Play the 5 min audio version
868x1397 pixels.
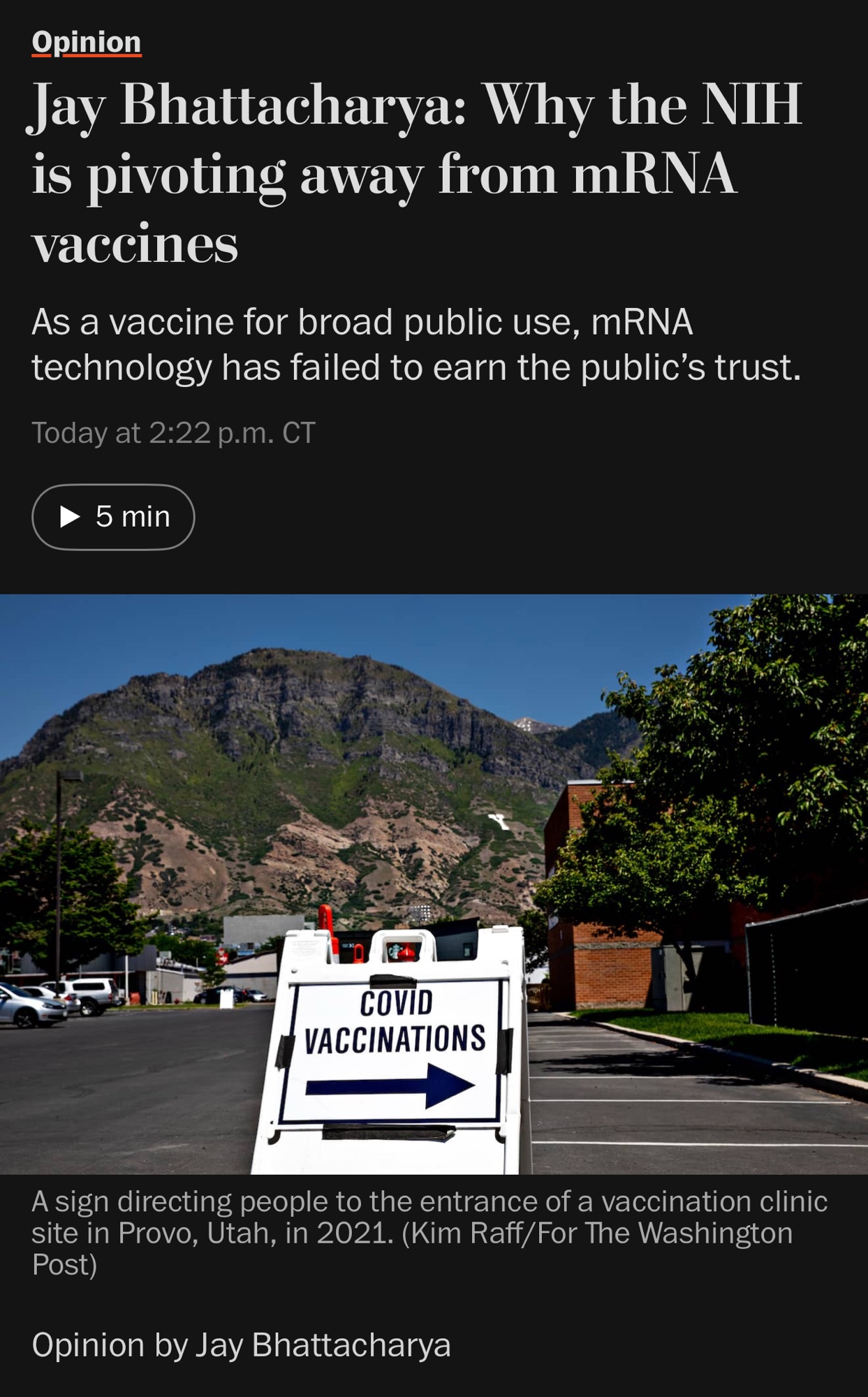point(113,517)
